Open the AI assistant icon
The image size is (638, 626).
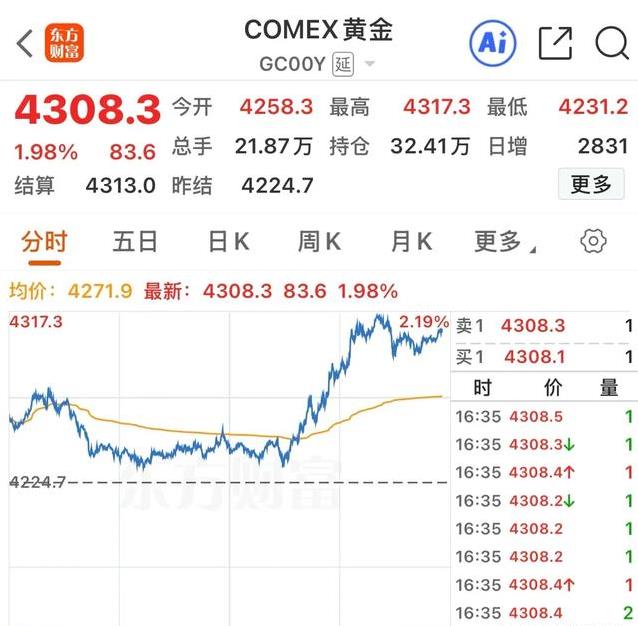click(x=492, y=42)
